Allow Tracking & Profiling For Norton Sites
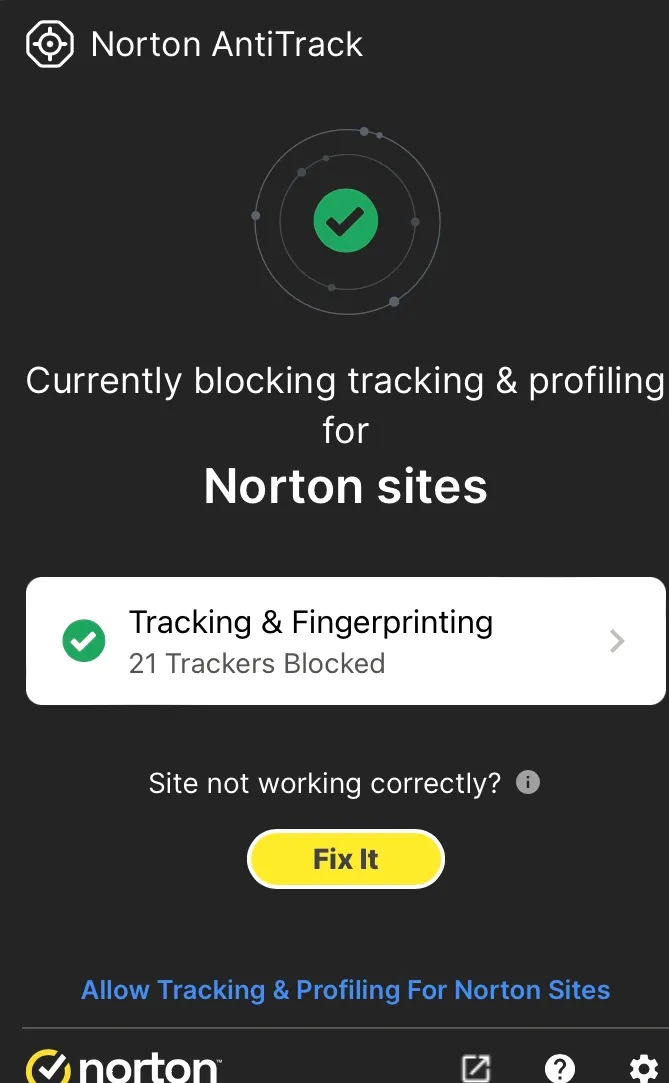 (345, 990)
